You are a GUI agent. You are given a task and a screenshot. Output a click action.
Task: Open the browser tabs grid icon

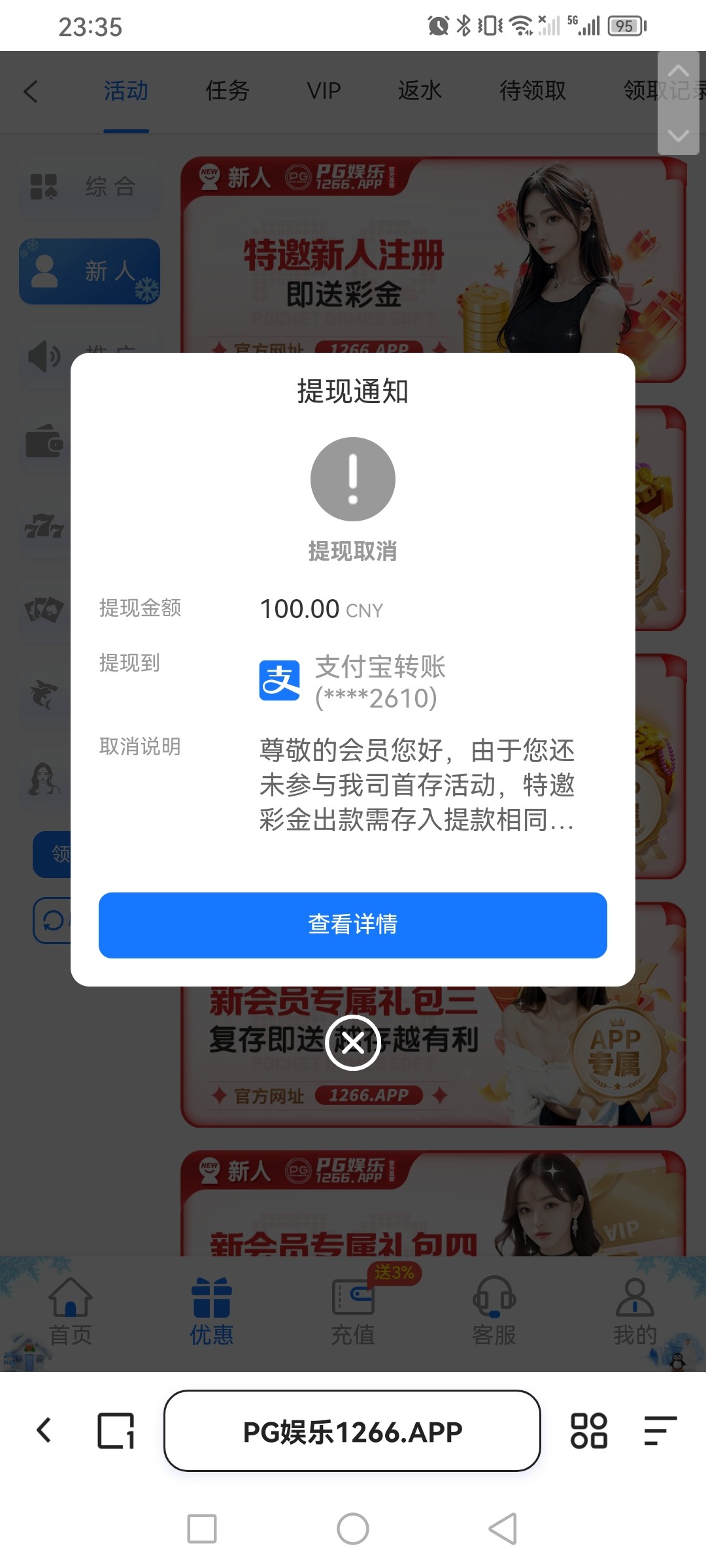tap(588, 1431)
